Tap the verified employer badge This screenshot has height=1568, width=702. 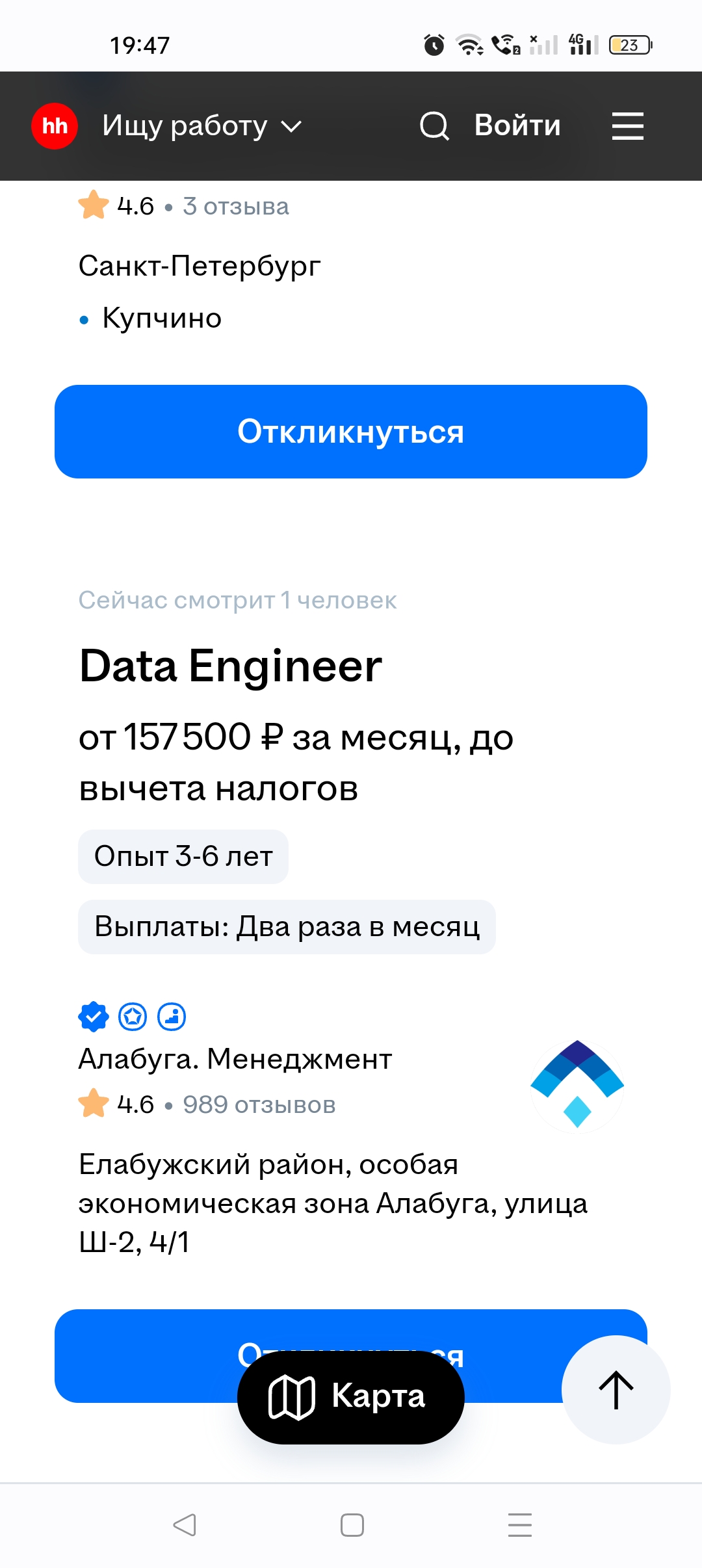[x=94, y=1016]
